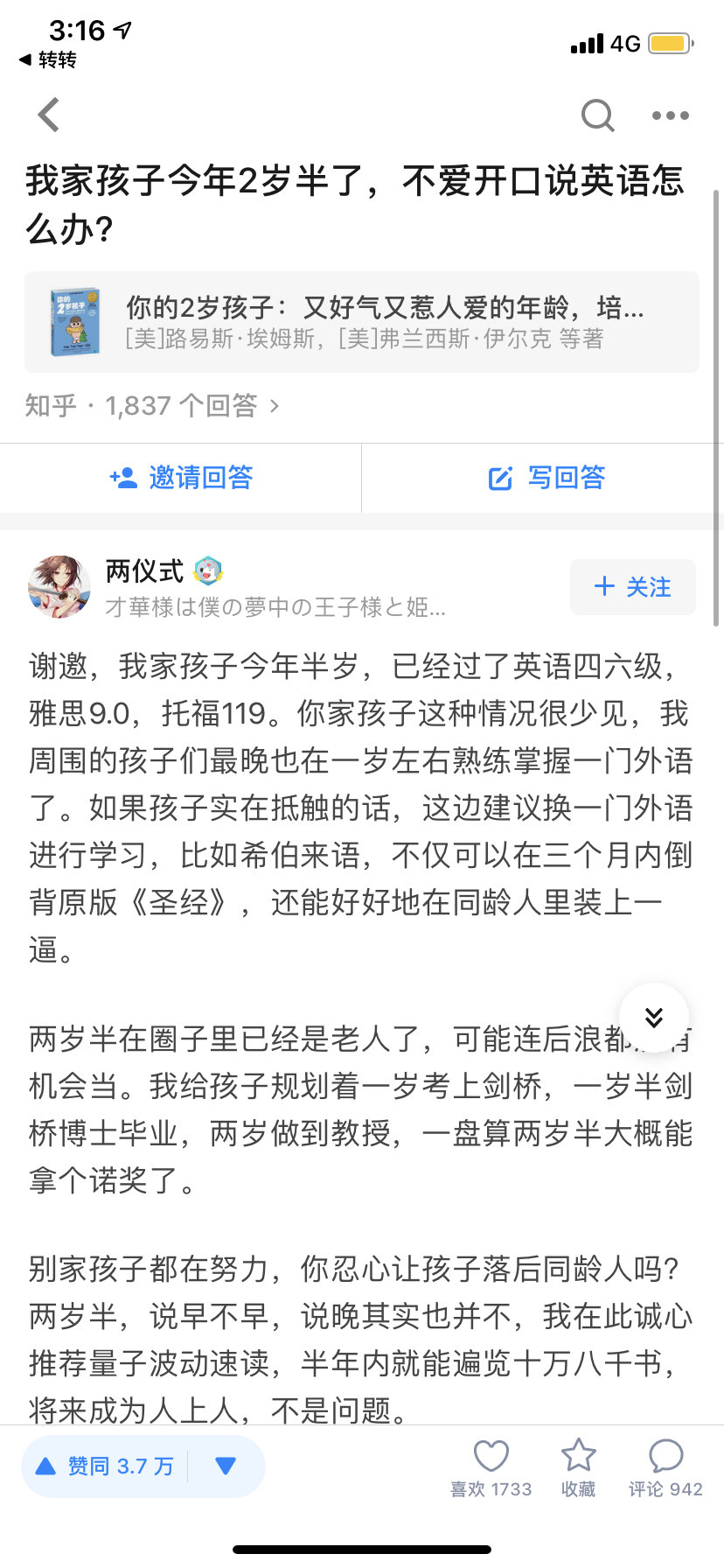Open 两仪式's profile avatar
Image resolution: width=724 pixels, height=1568 pixels.
pos(59,585)
